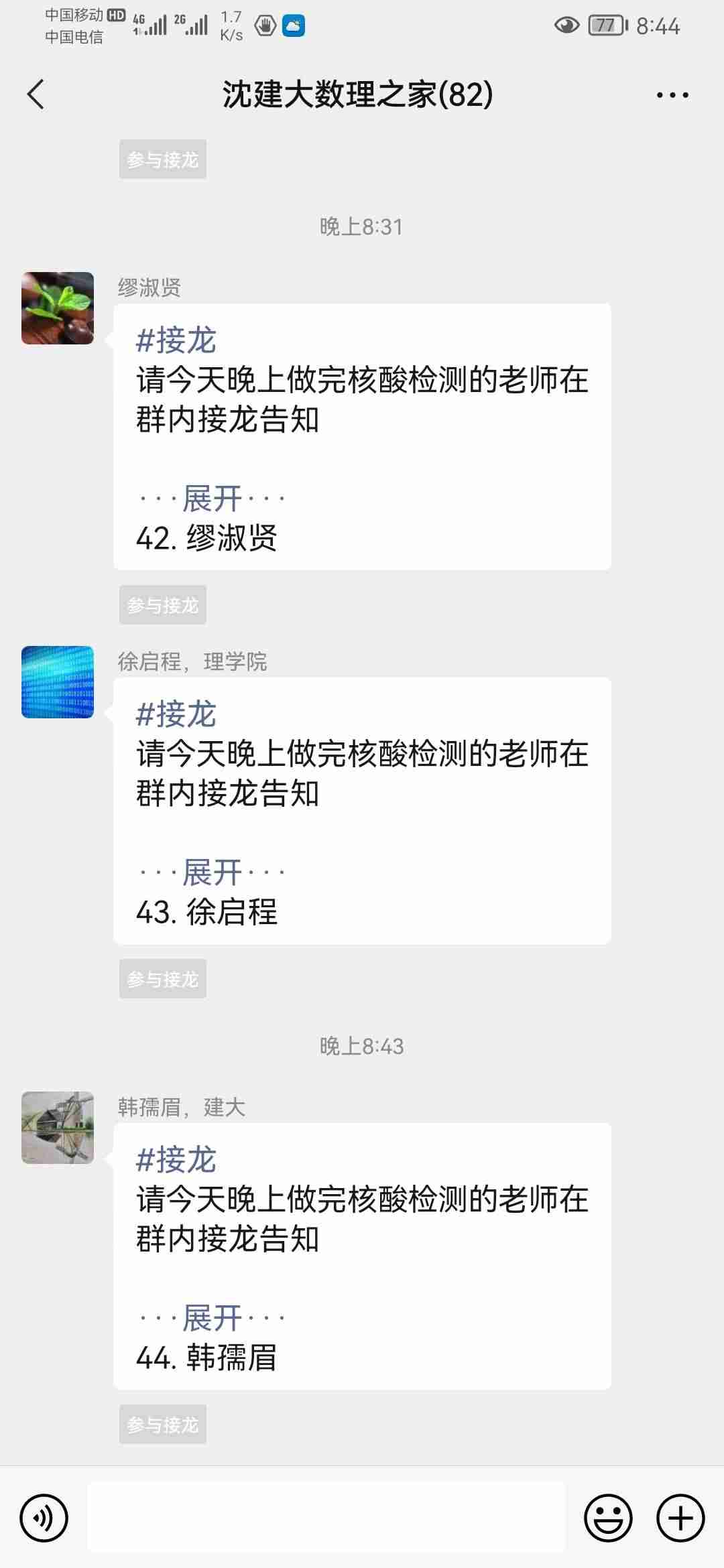
Task: Open 徐启程's profile avatar
Action: tap(58, 682)
